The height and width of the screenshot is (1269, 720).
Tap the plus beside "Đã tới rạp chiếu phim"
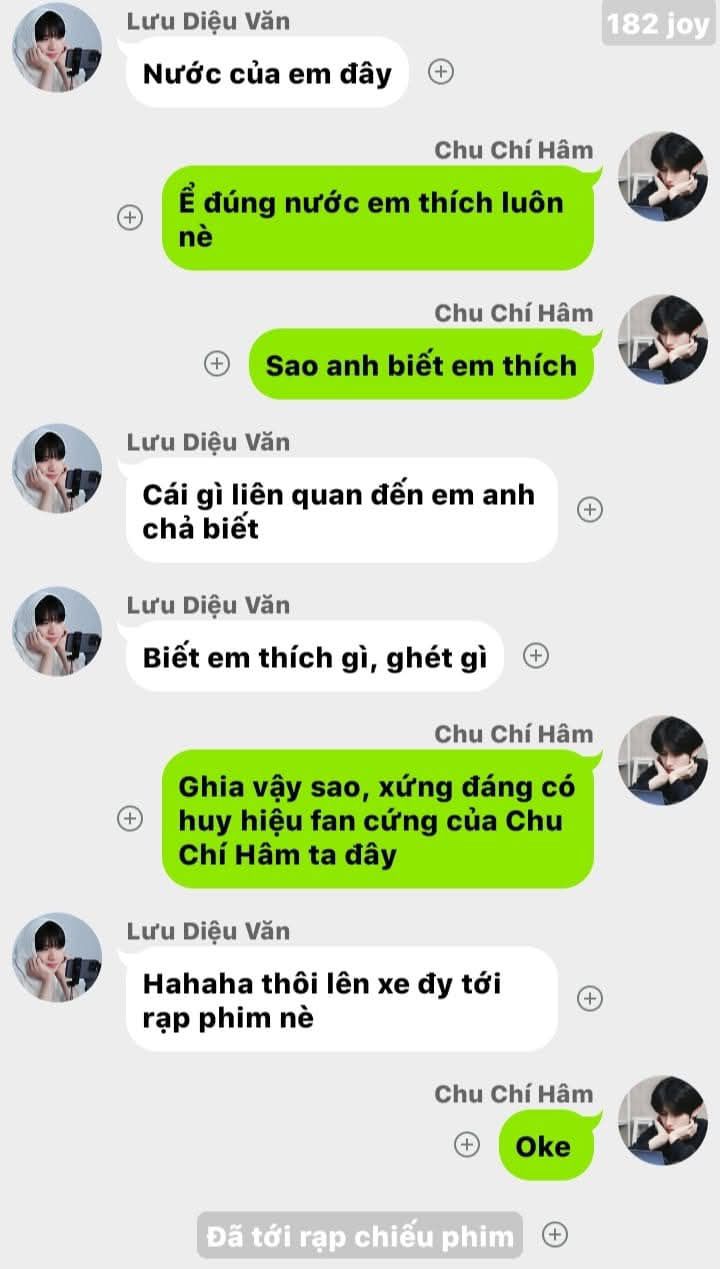point(557,1234)
